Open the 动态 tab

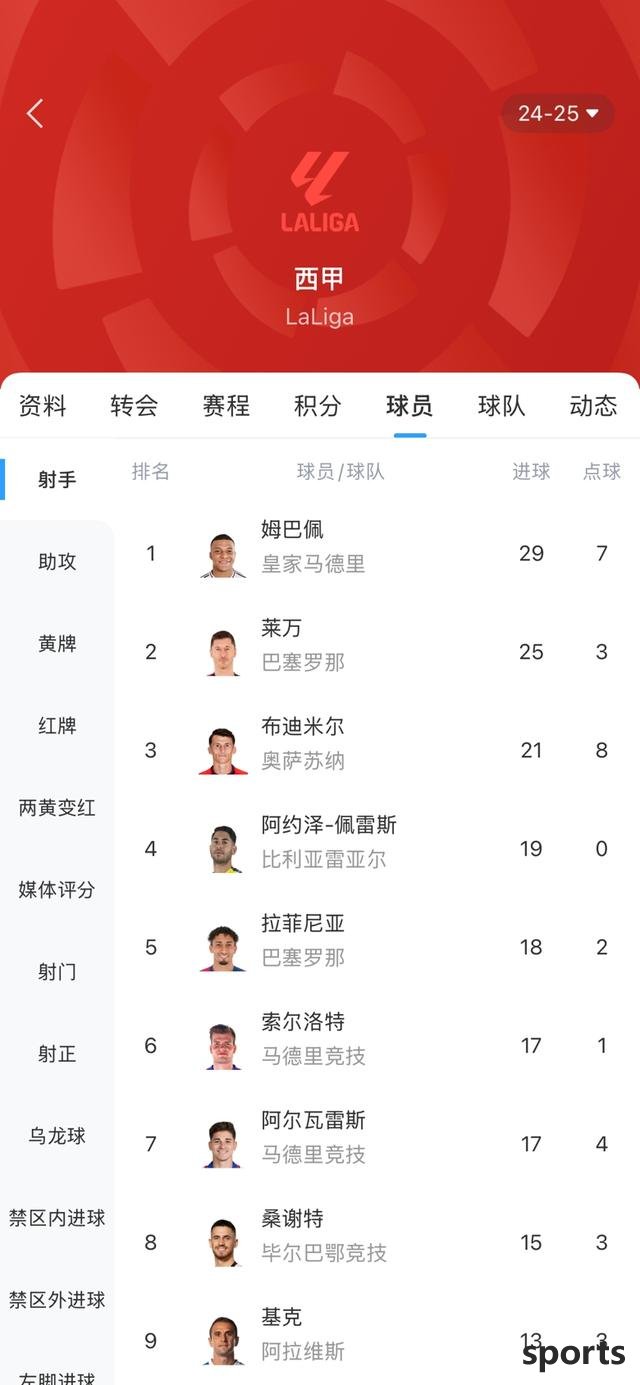(593, 405)
